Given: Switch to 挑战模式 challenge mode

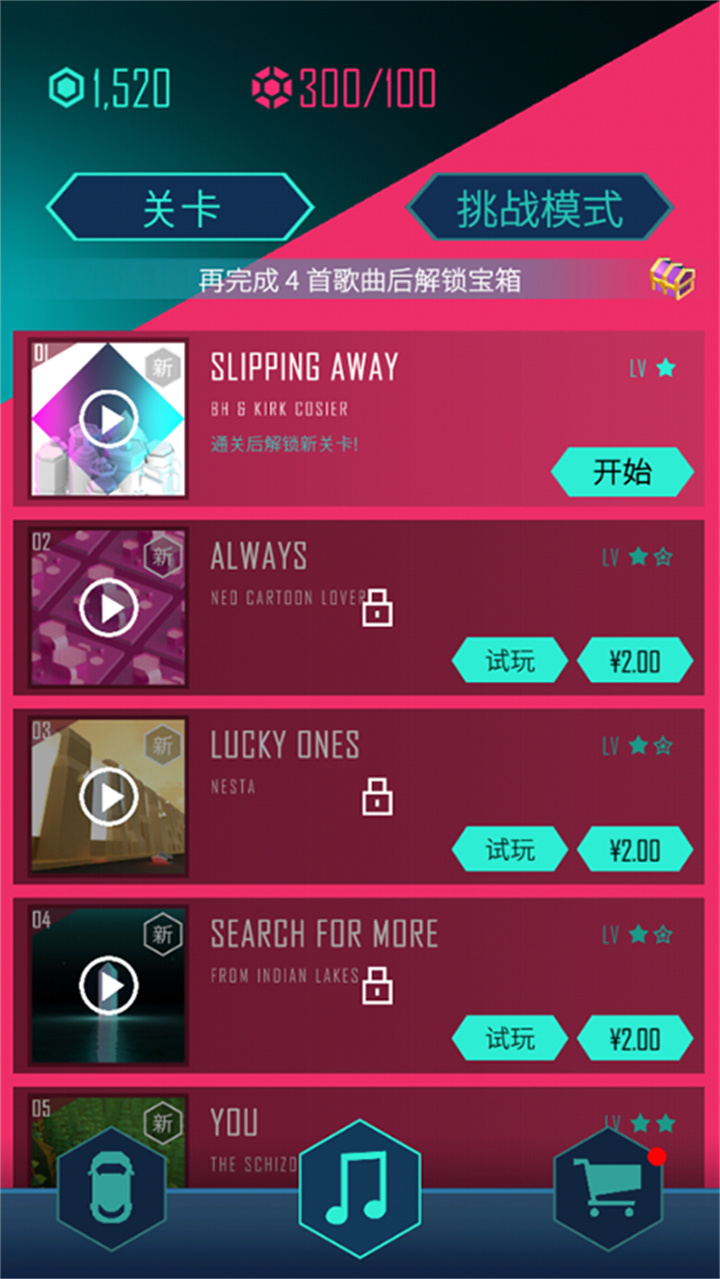Looking at the screenshot, I should point(539,208).
